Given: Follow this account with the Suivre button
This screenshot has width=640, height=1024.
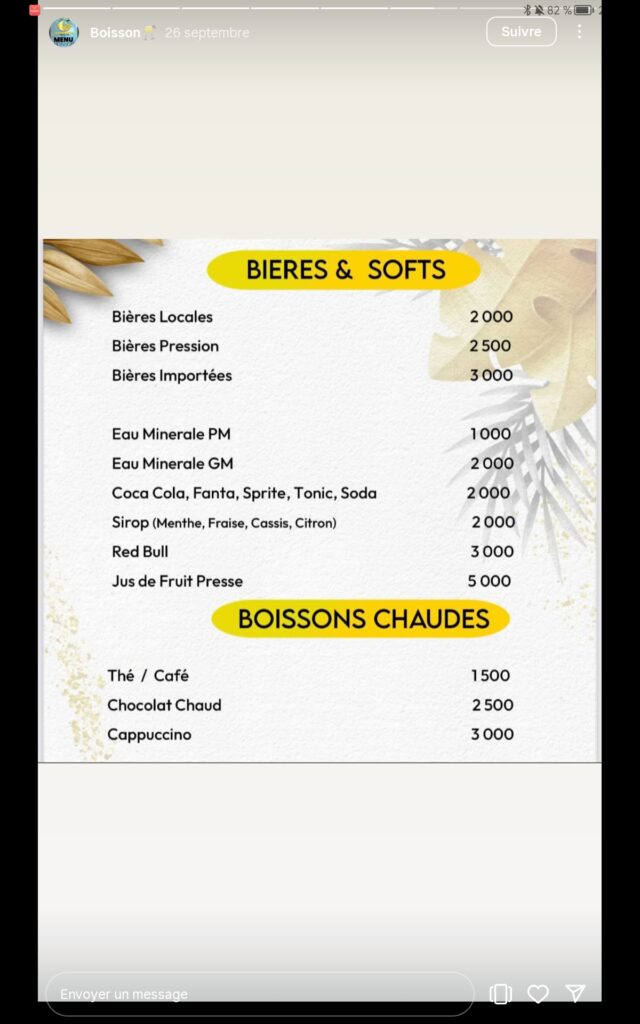Looking at the screenshot, I should pos(521,31).
